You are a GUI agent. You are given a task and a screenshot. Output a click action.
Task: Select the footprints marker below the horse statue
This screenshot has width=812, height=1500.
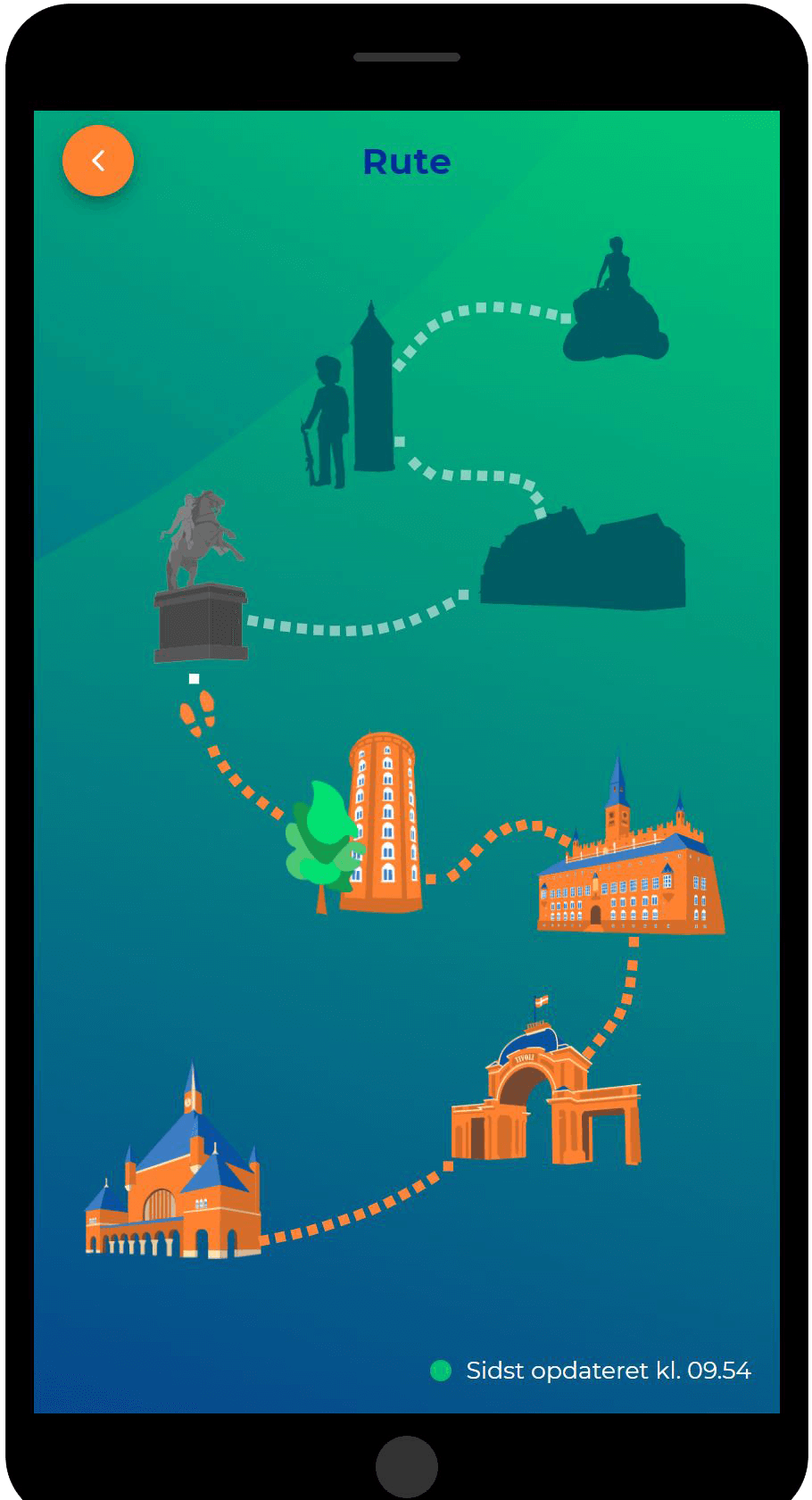point(198,714)
